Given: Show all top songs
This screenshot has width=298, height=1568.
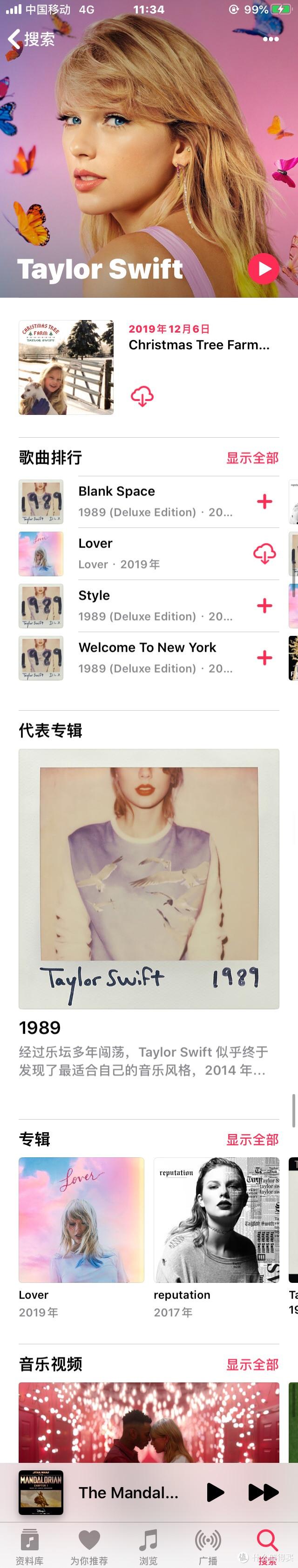Looking at the screenshot, I should [x=252, y=458].
